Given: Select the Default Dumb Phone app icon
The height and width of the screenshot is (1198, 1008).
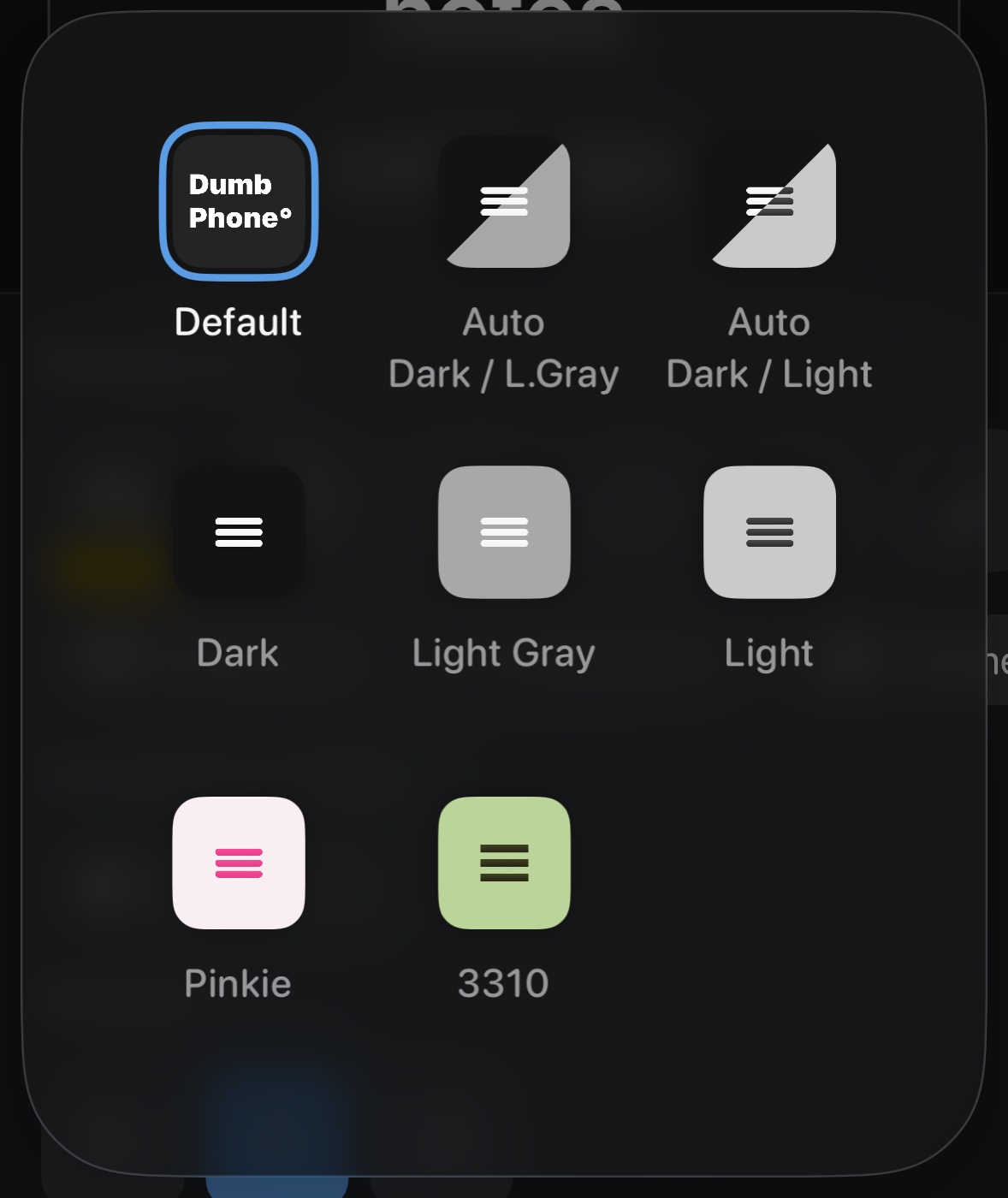Looking at the screenshot, I should [x=239, y=202].
